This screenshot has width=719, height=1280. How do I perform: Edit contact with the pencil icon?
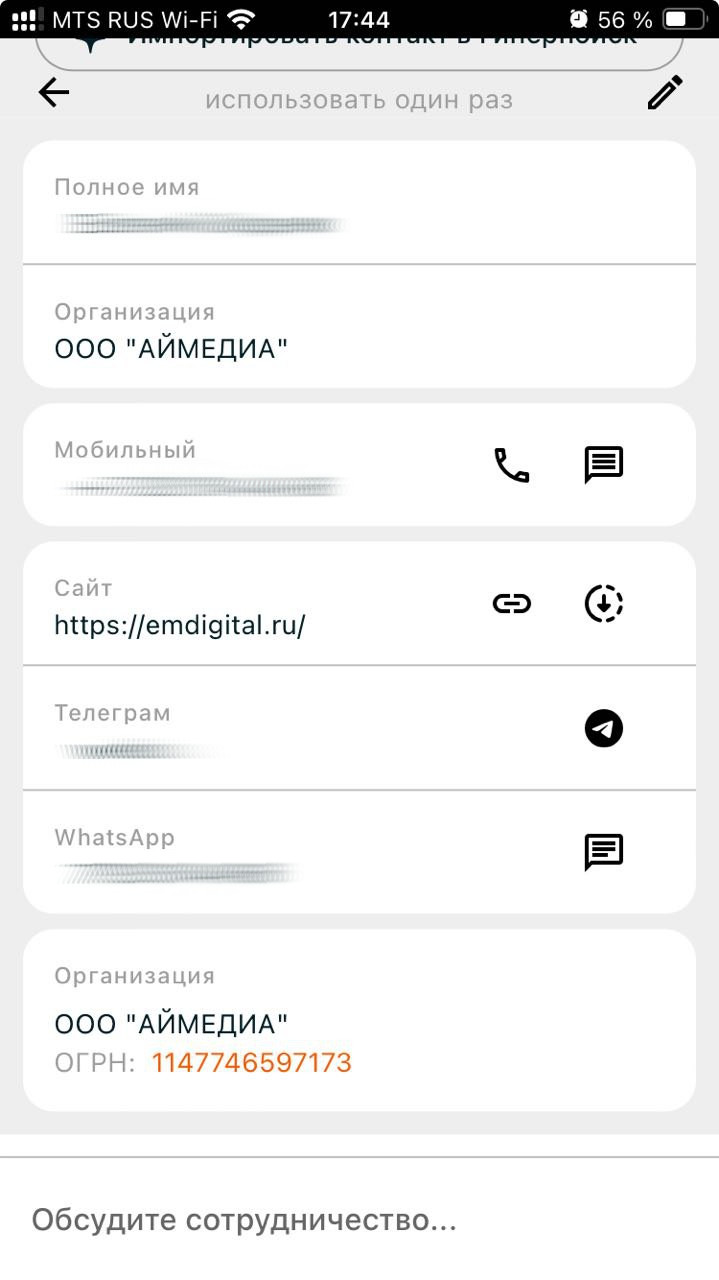[664, 93]
